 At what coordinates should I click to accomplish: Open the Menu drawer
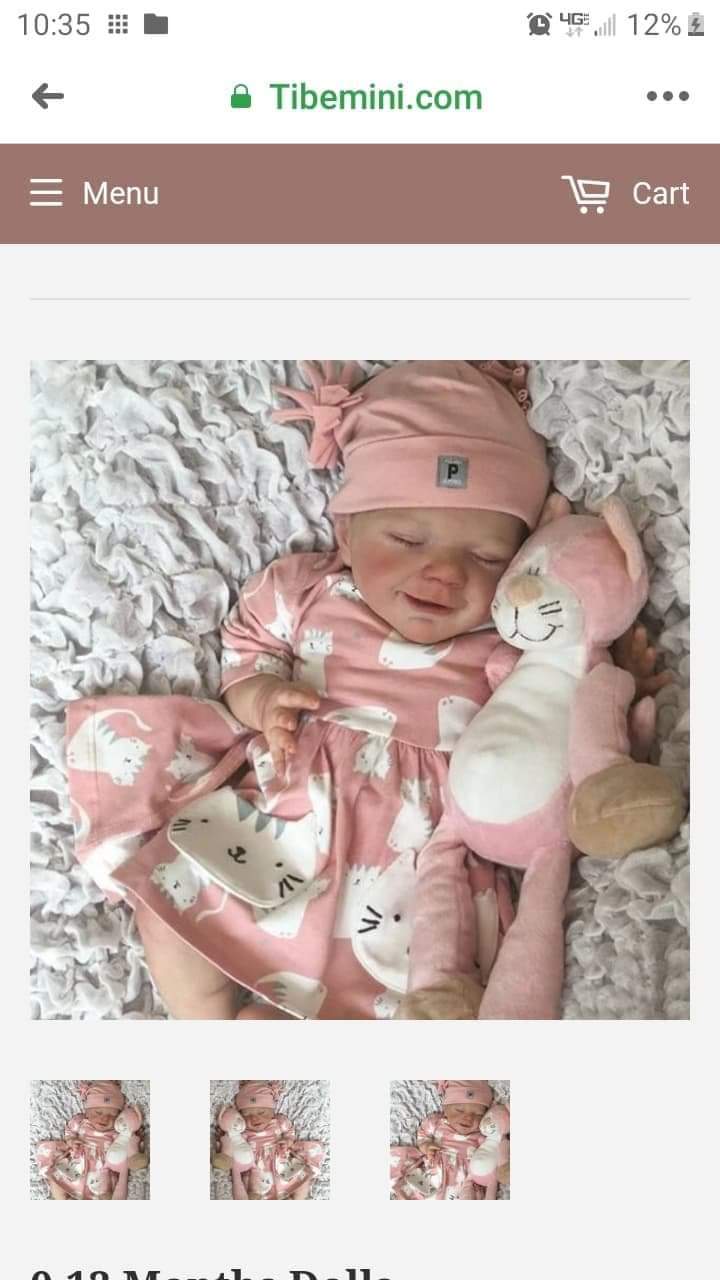click(x=94, y=193)
